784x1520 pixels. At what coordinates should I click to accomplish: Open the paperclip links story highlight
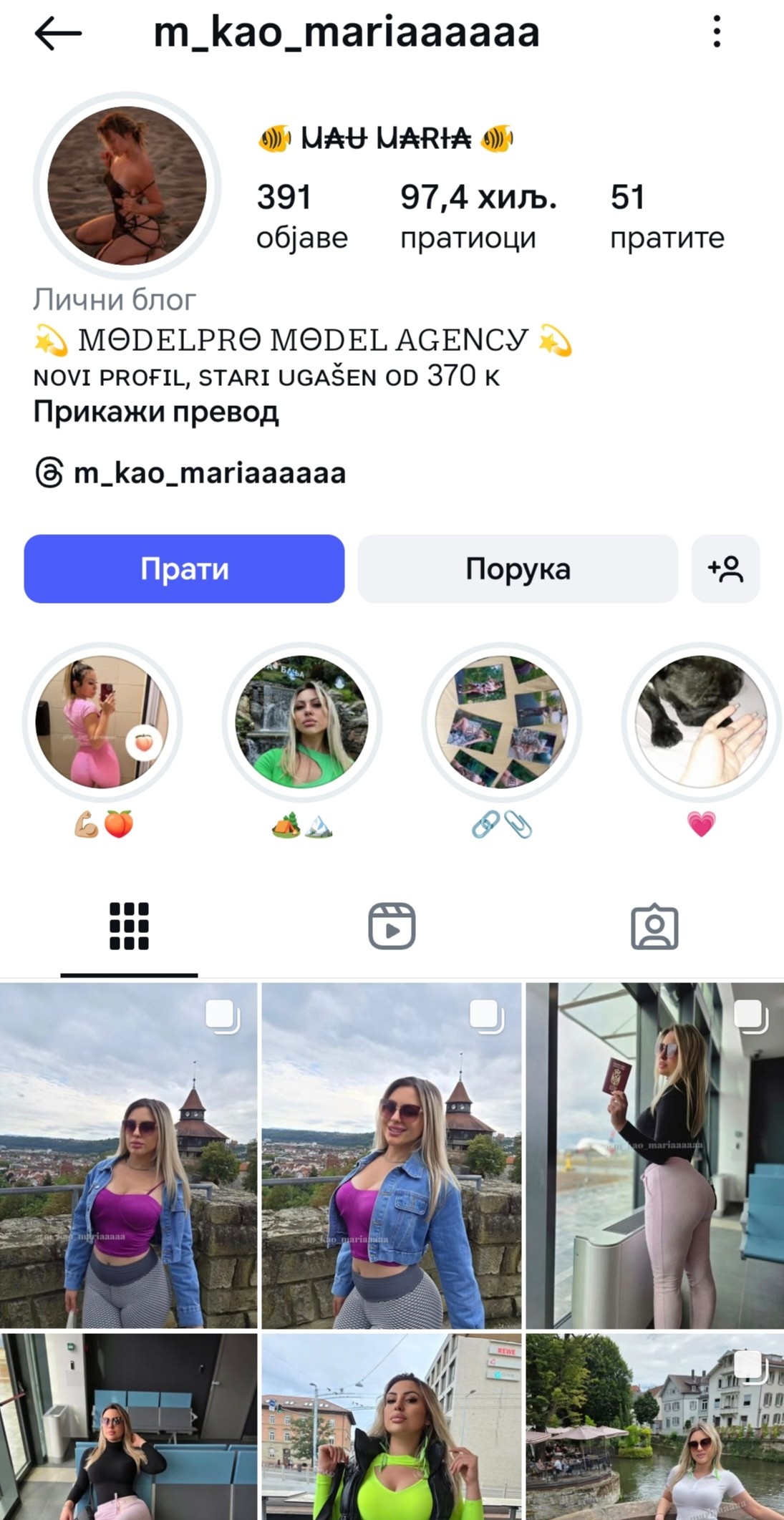coord(501,722)
